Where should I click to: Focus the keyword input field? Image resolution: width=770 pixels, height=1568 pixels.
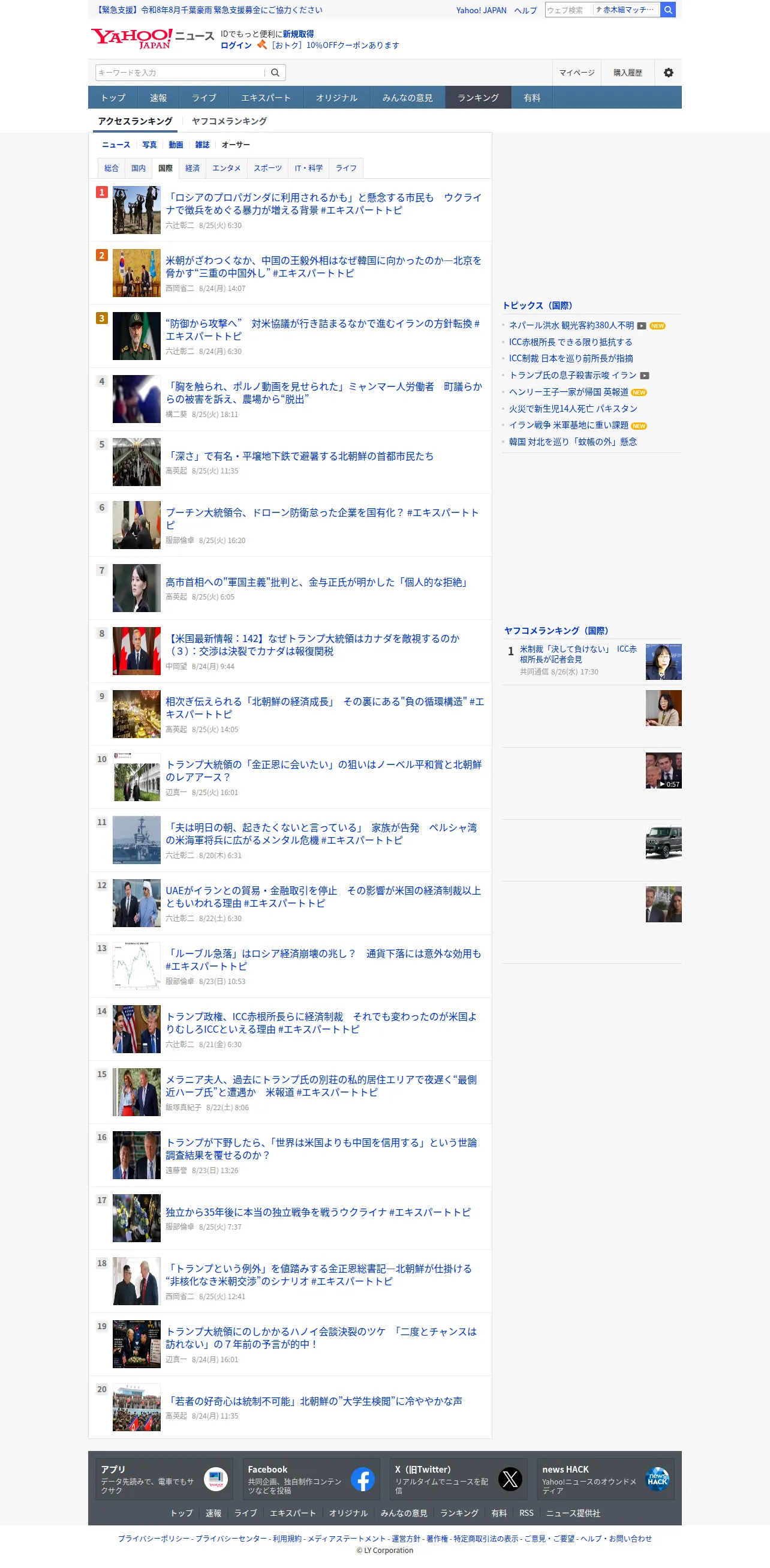pos(181,73)
